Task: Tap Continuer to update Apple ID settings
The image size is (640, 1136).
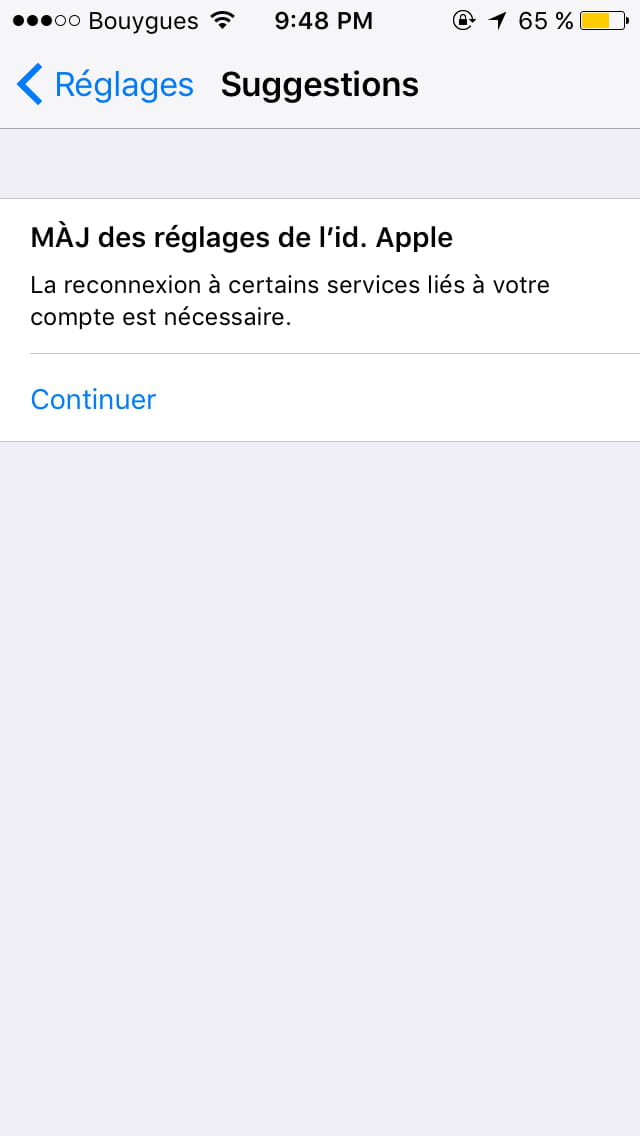Action: 94,400
